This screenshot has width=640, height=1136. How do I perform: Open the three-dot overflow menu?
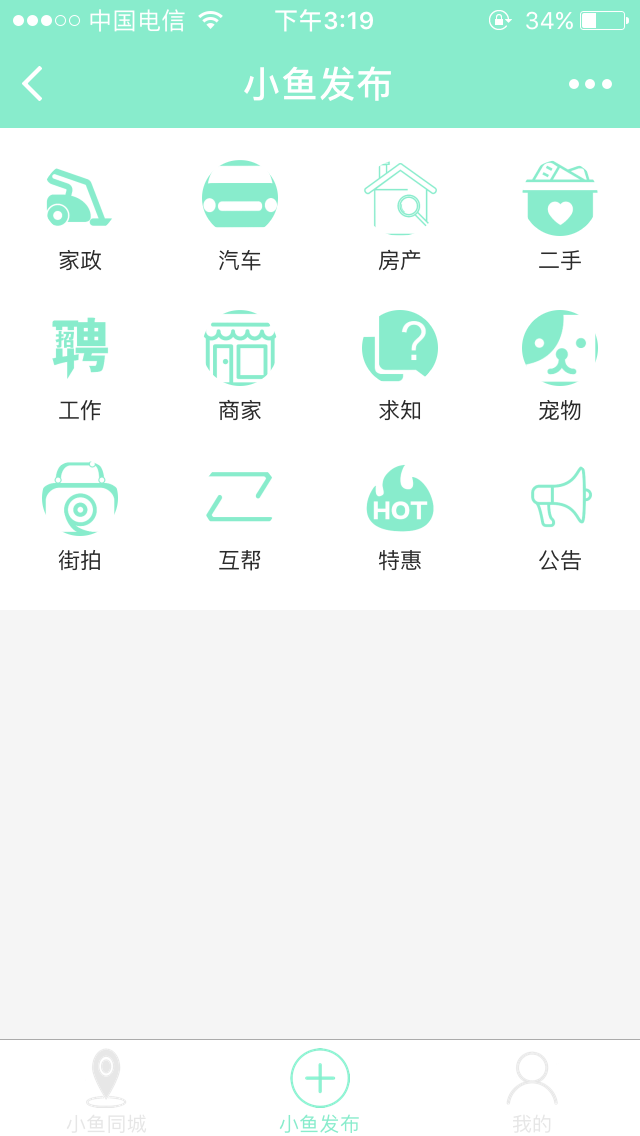coord(590,84)
